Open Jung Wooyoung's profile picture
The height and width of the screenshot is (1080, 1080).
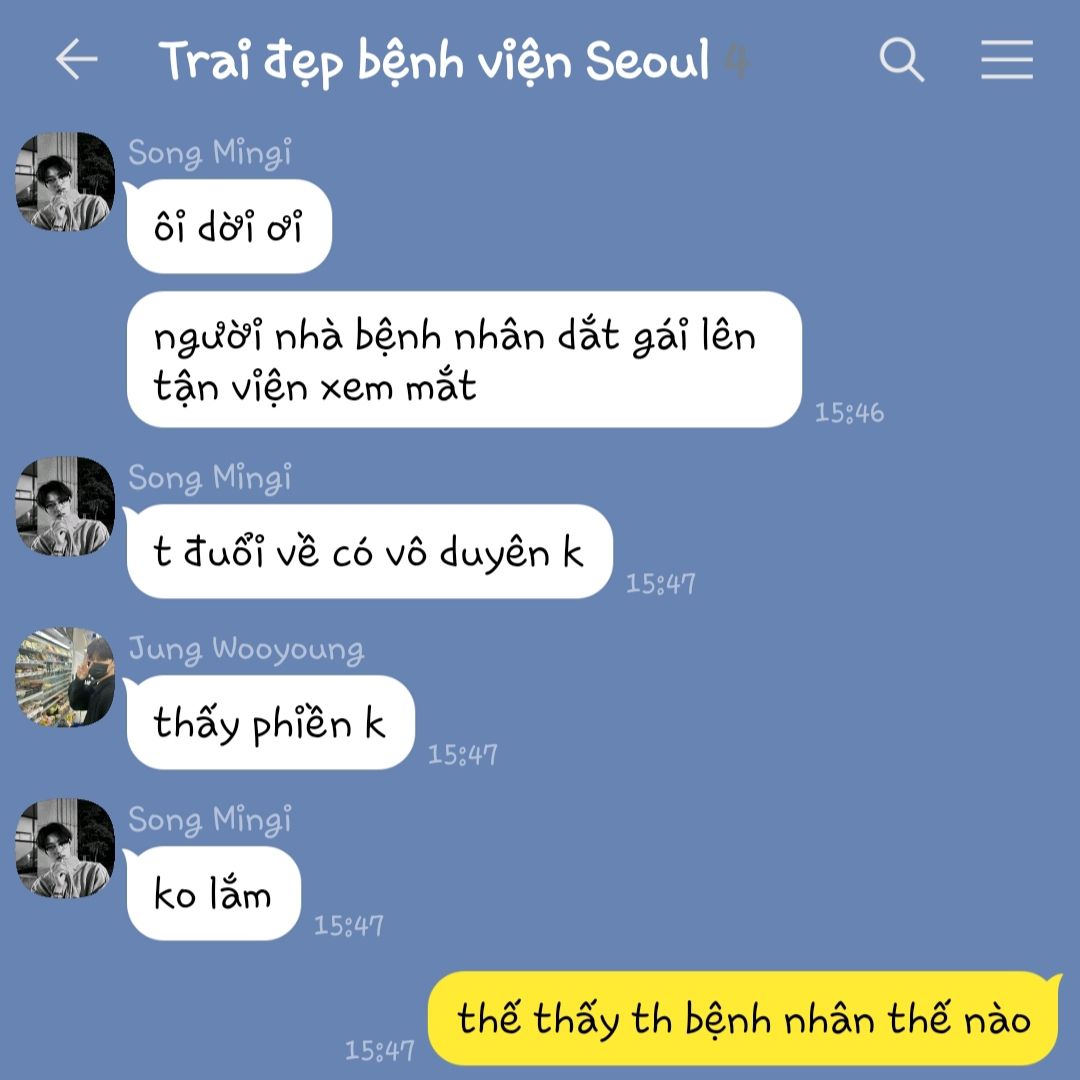pyautogui.click(x=66, y=677)
